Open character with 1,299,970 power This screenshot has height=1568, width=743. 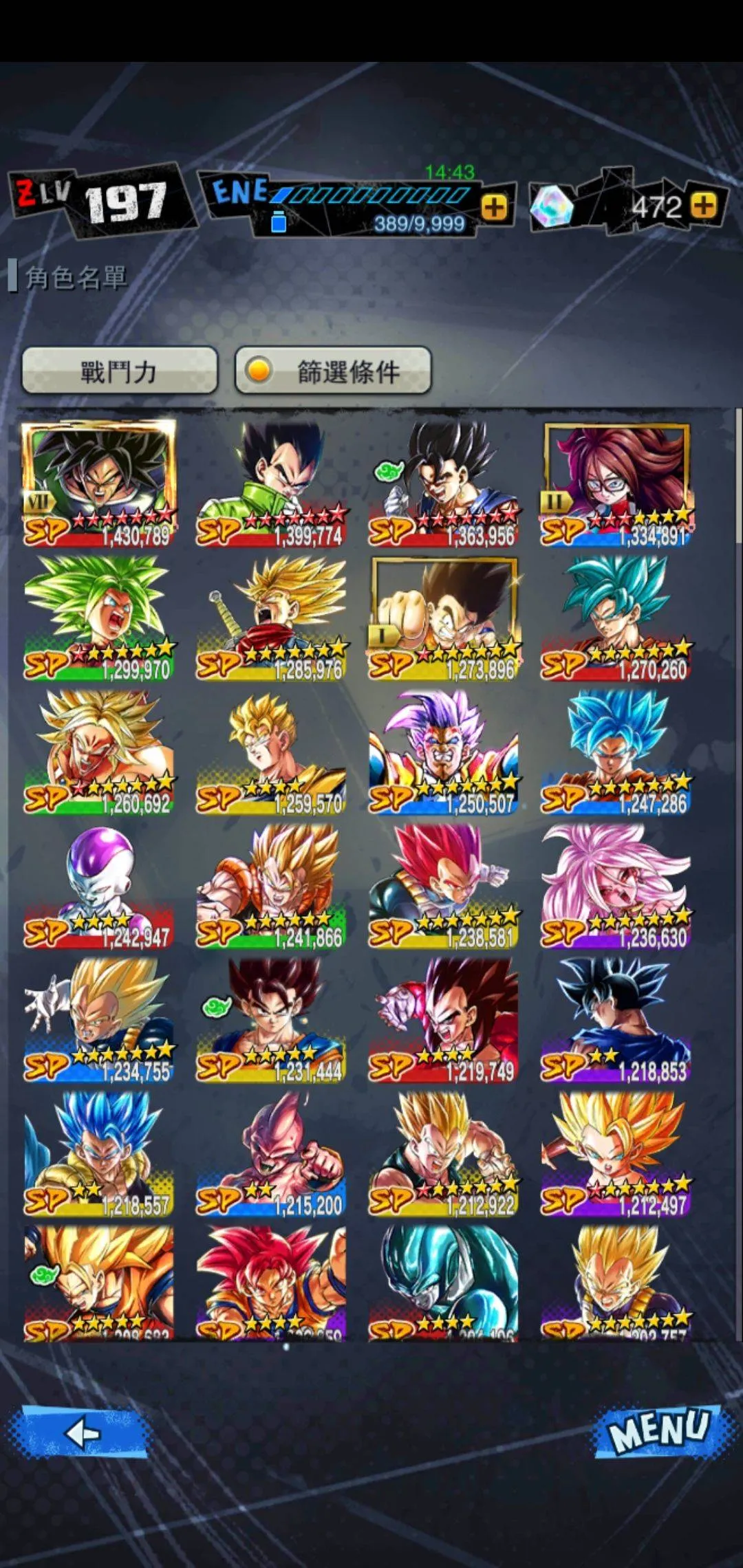tap(98, 618)
